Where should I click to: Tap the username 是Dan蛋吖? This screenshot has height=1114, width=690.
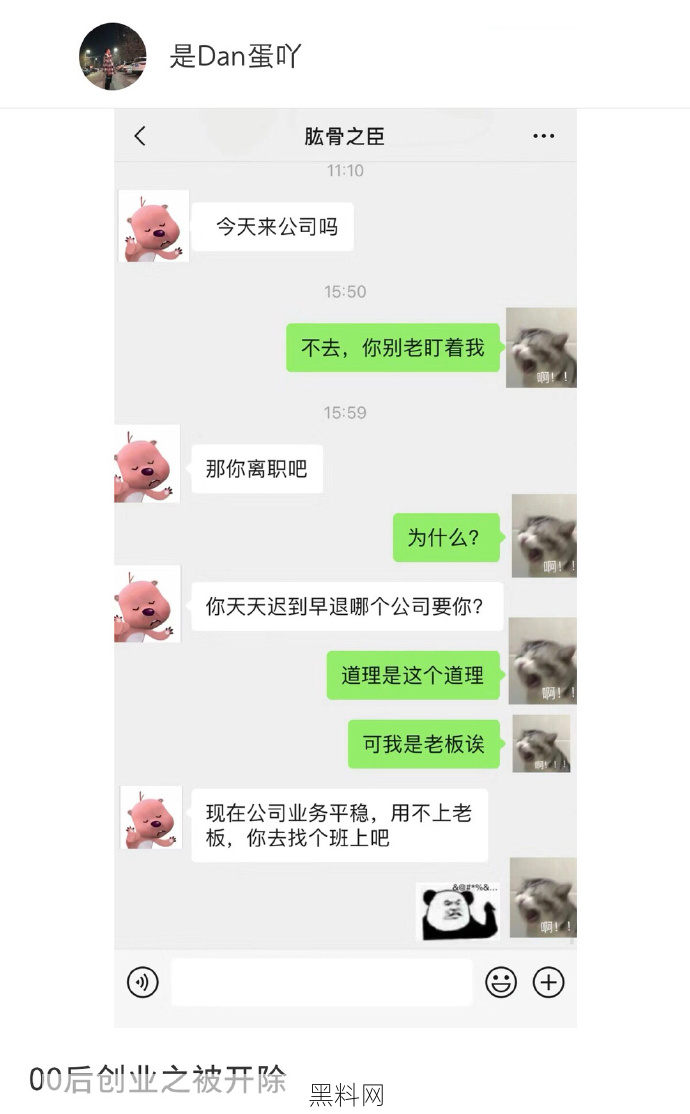[x=235, y=57]
